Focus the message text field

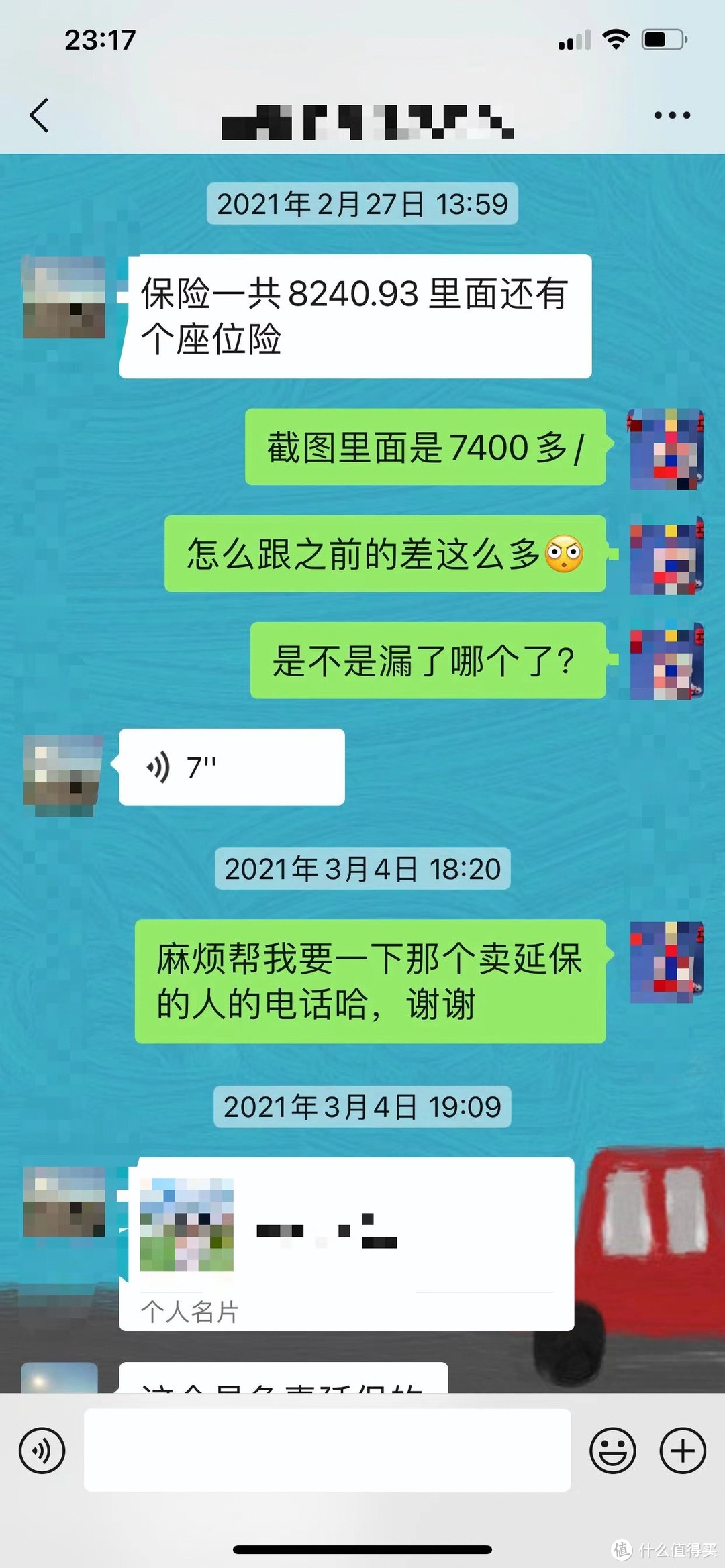coord(327,1451)
